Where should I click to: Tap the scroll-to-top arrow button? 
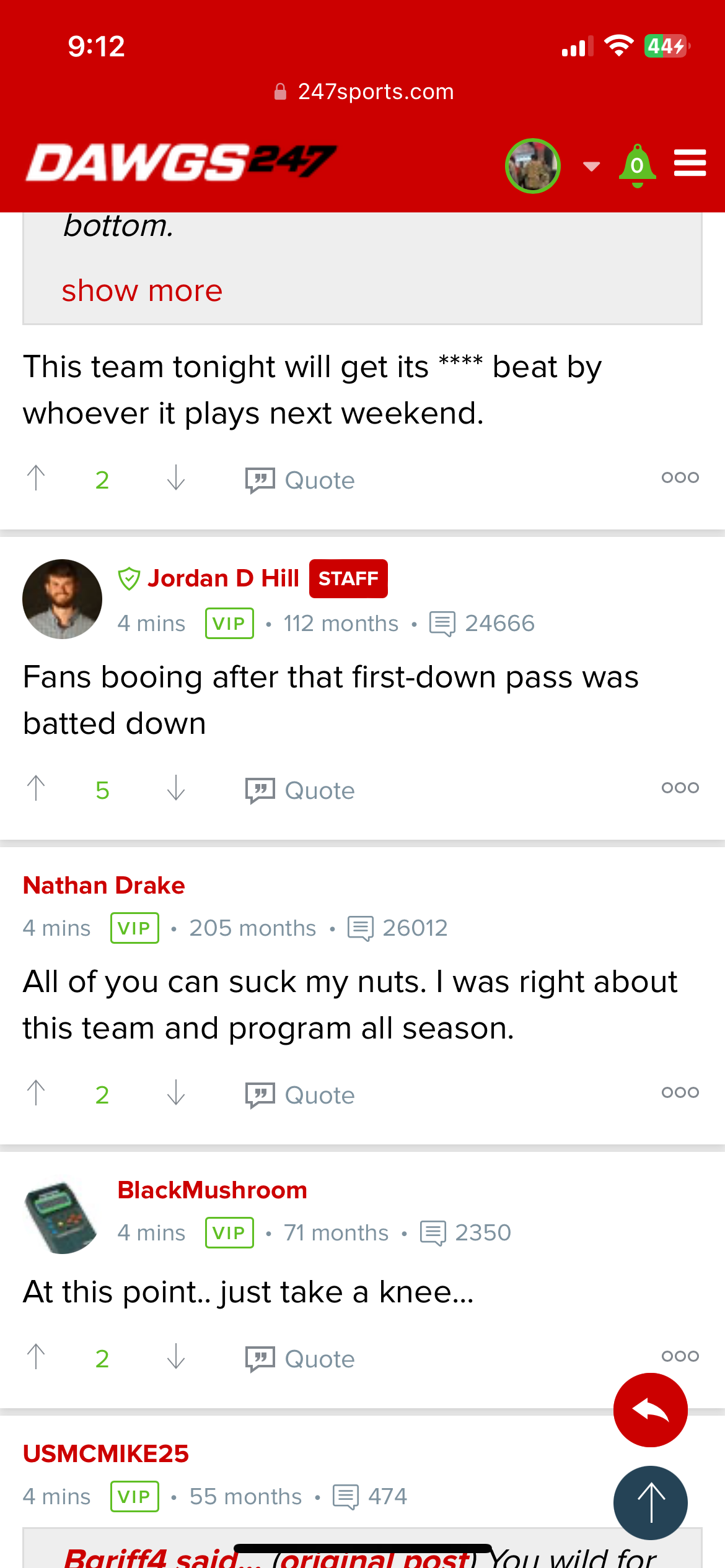650,1502
